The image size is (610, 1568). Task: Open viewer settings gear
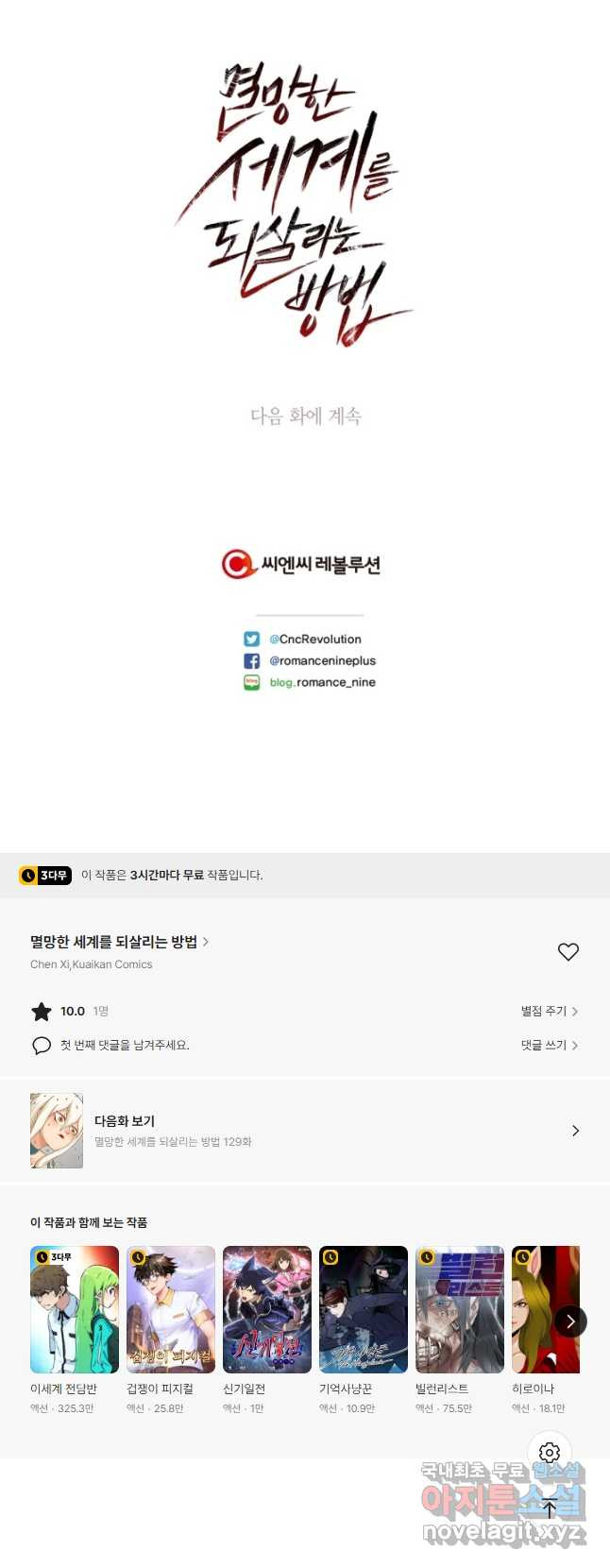(x=550, y=1453)
